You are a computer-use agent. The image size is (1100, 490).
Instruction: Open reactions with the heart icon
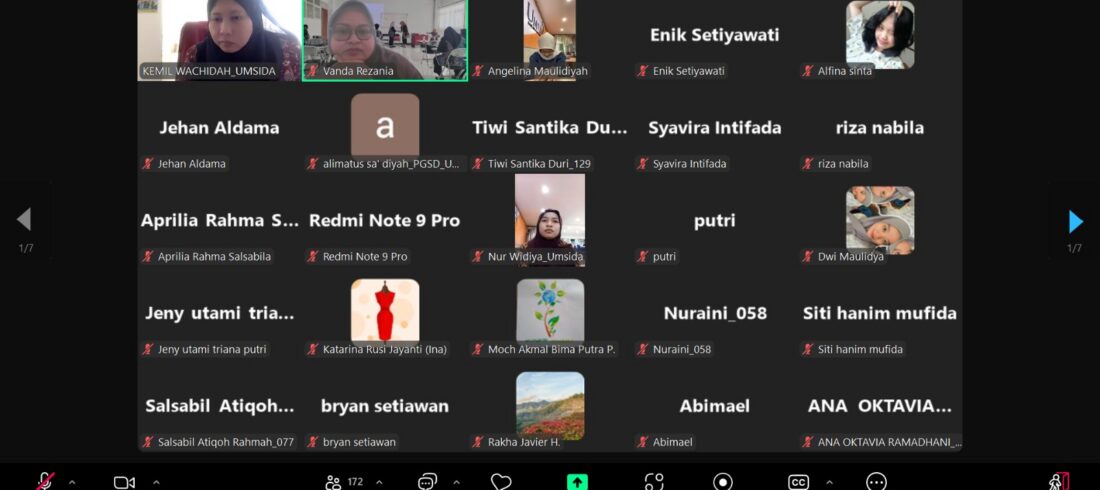501,482
